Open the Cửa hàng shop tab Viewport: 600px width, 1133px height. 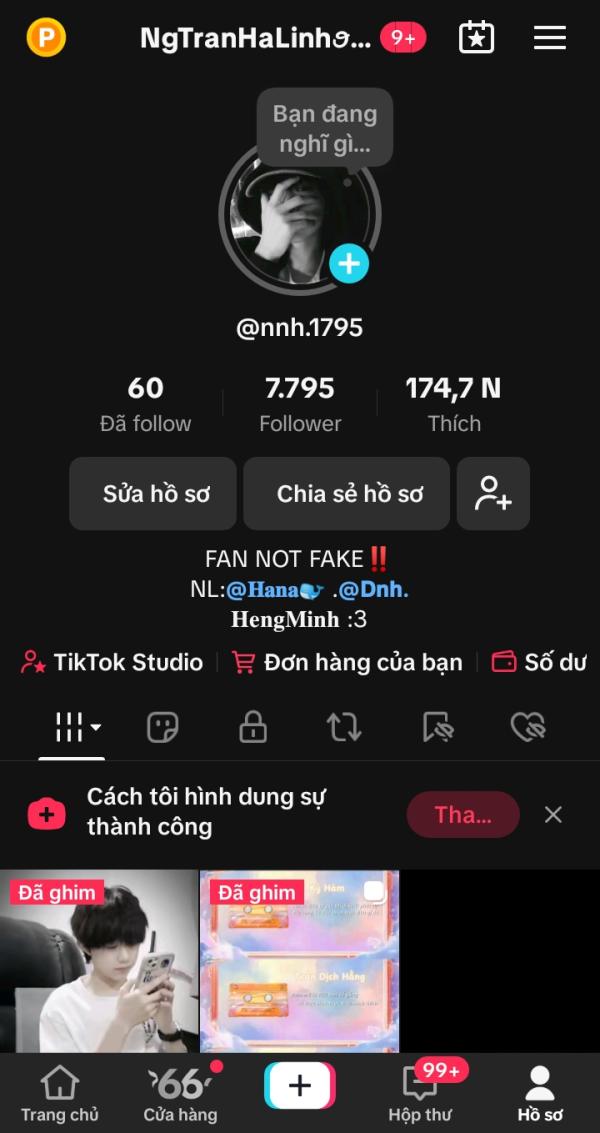point(180,1092)
